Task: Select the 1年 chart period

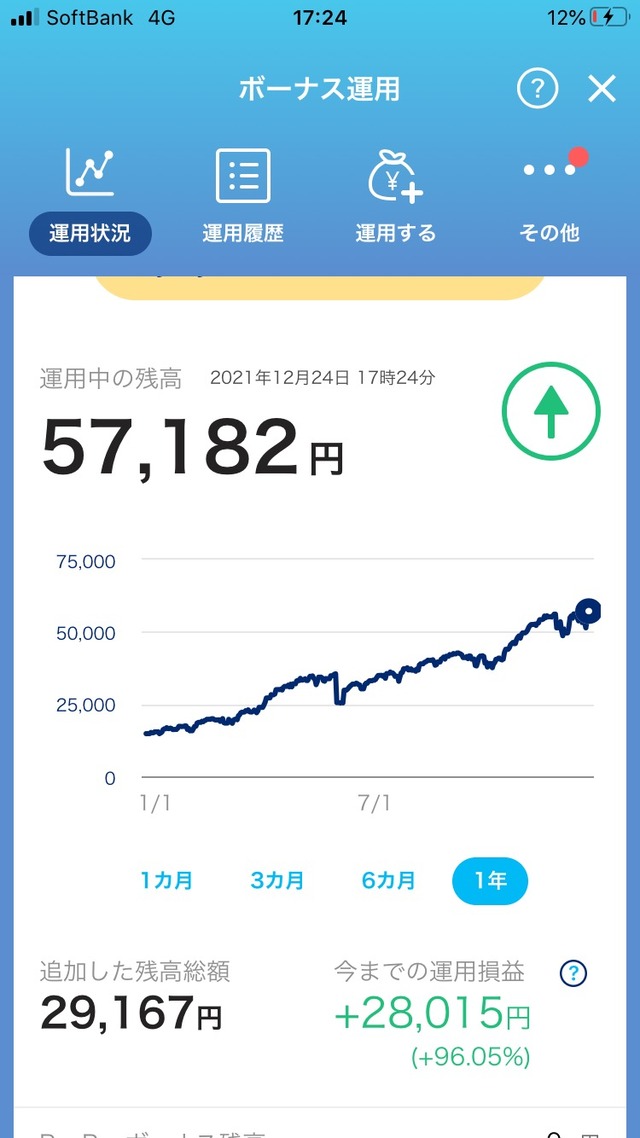Action: pos(490,881)
